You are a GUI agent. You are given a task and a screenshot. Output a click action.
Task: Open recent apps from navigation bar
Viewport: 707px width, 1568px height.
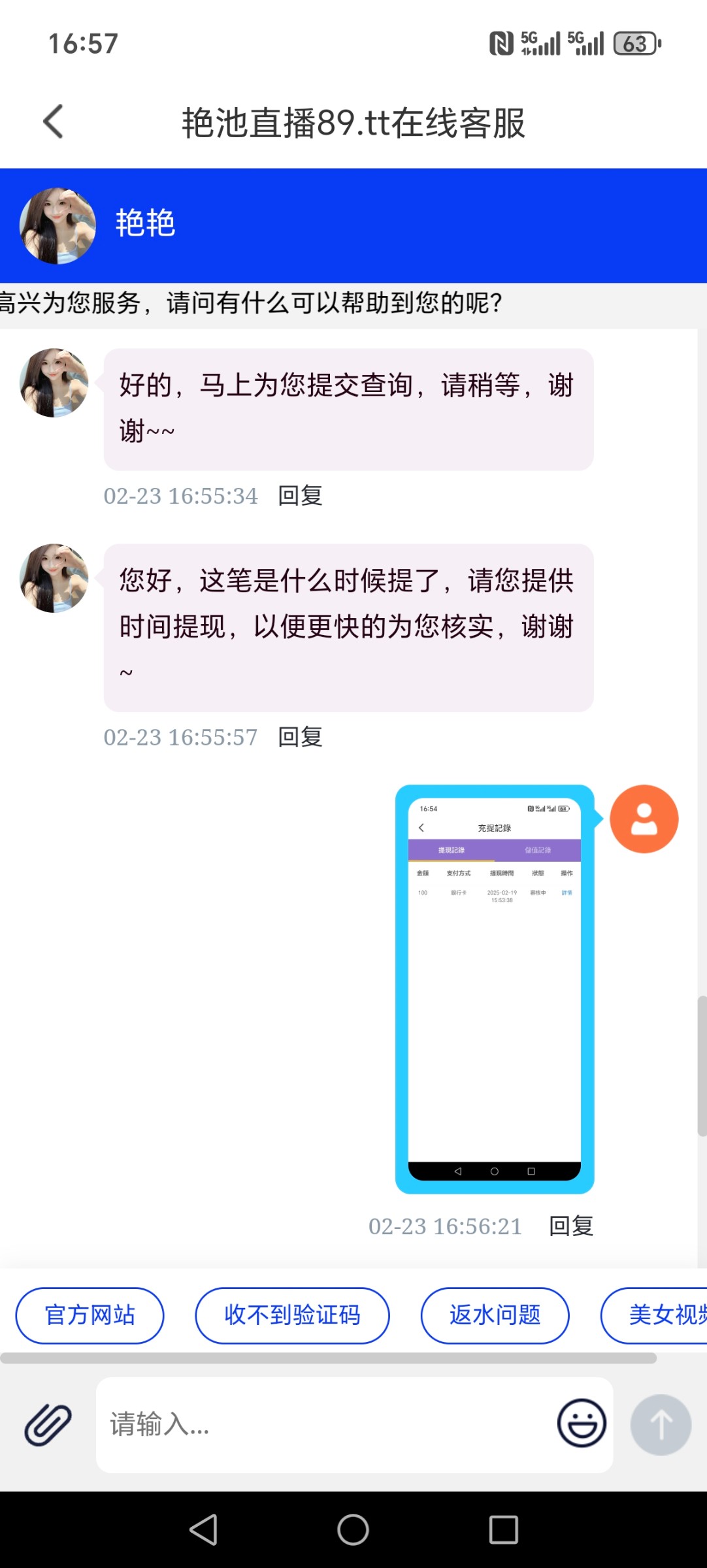(503, 1529)
